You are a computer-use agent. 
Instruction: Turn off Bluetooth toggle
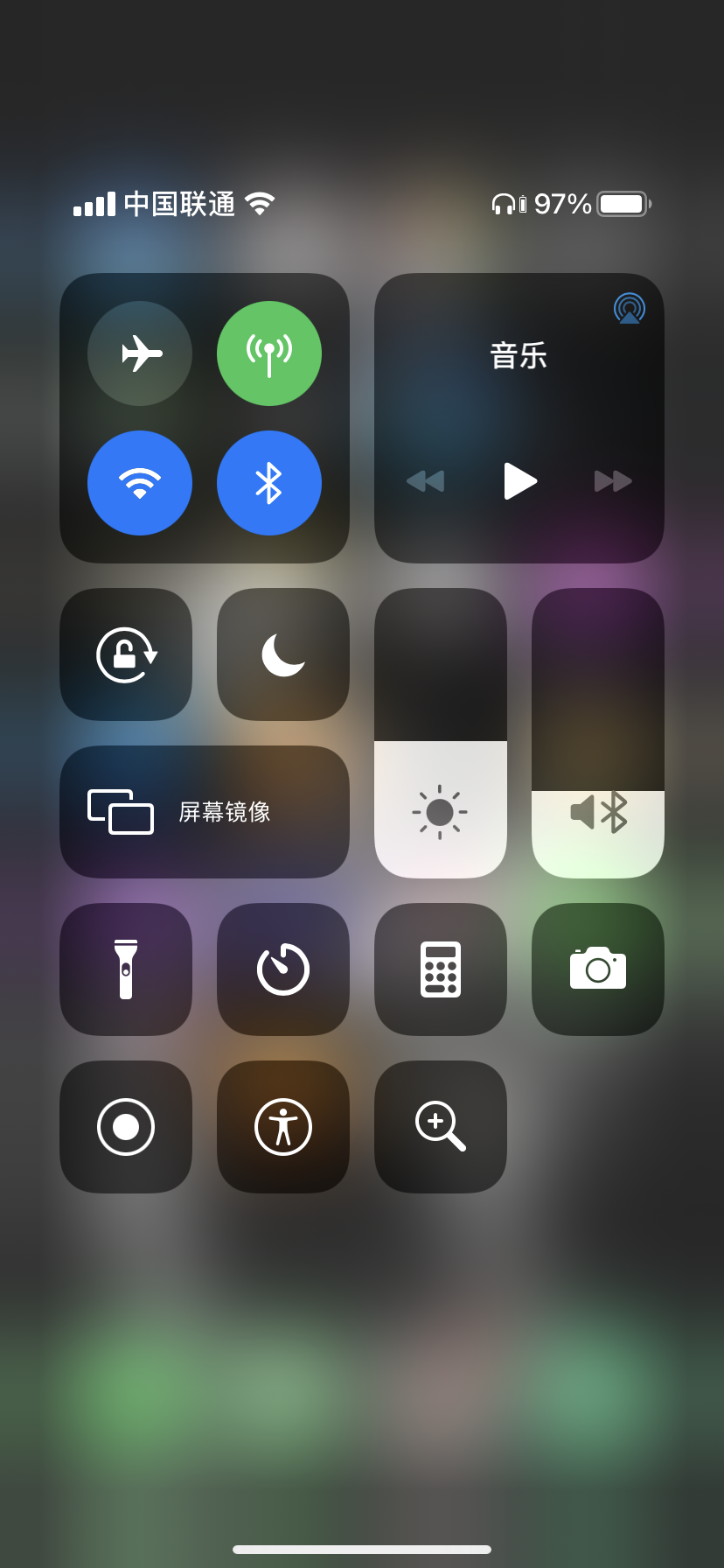(x=269, y=483)
